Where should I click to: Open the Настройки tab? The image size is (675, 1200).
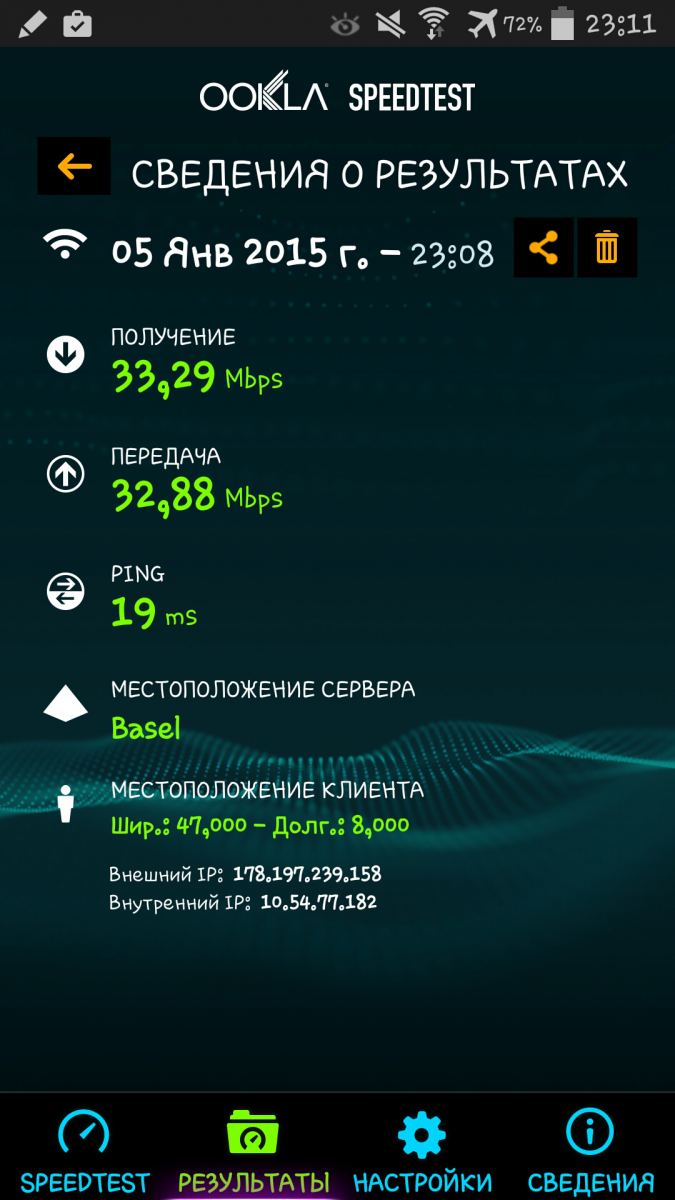tap(422, 1150)
